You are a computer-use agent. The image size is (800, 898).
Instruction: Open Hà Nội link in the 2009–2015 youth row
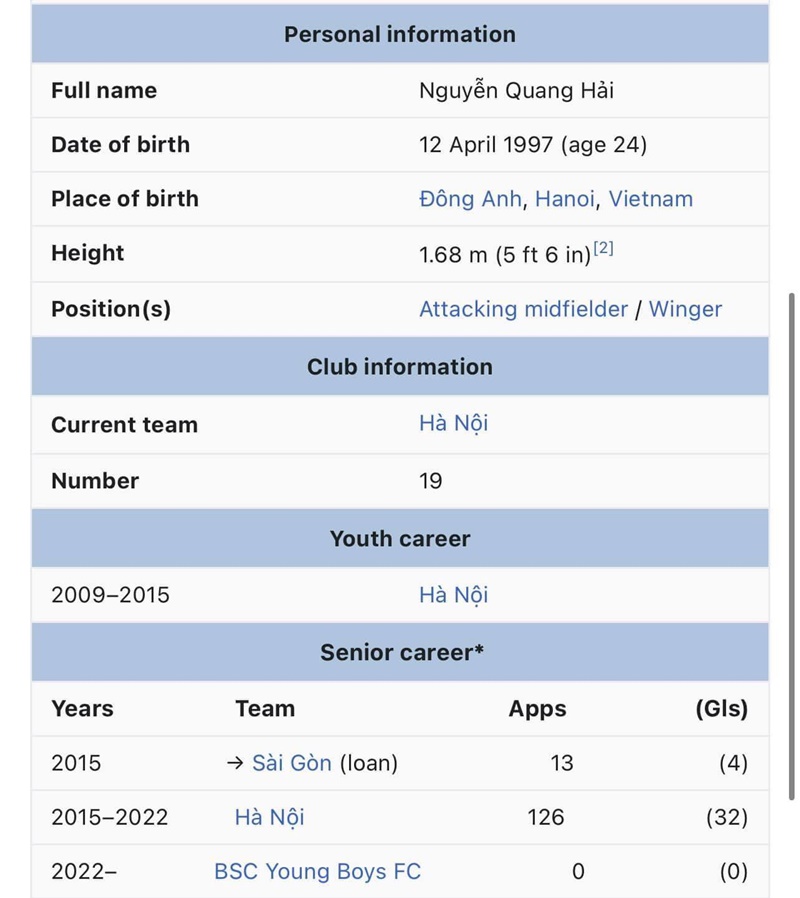(x=454, y=595)
